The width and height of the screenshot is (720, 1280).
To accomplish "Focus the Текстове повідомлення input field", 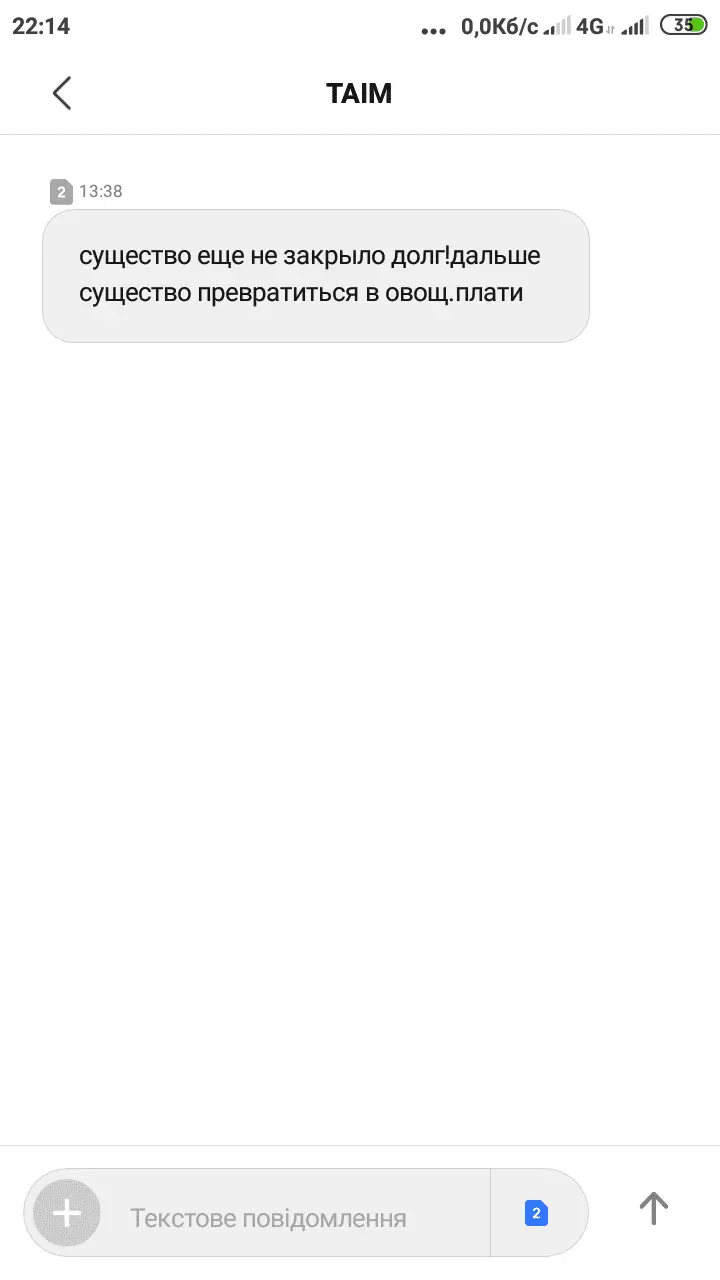I will (290, 1218).
